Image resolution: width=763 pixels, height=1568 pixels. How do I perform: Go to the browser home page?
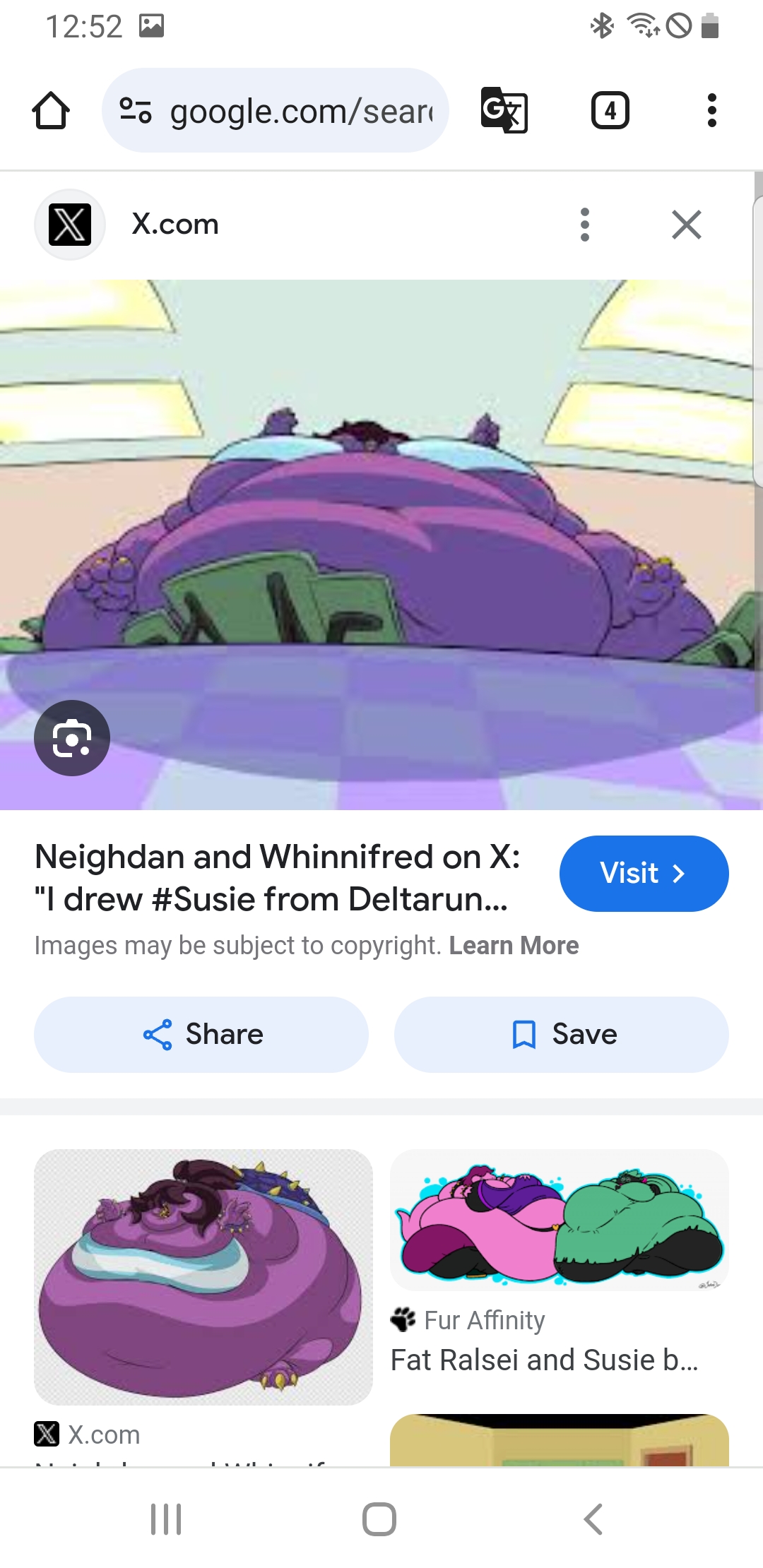click(51, 111)
